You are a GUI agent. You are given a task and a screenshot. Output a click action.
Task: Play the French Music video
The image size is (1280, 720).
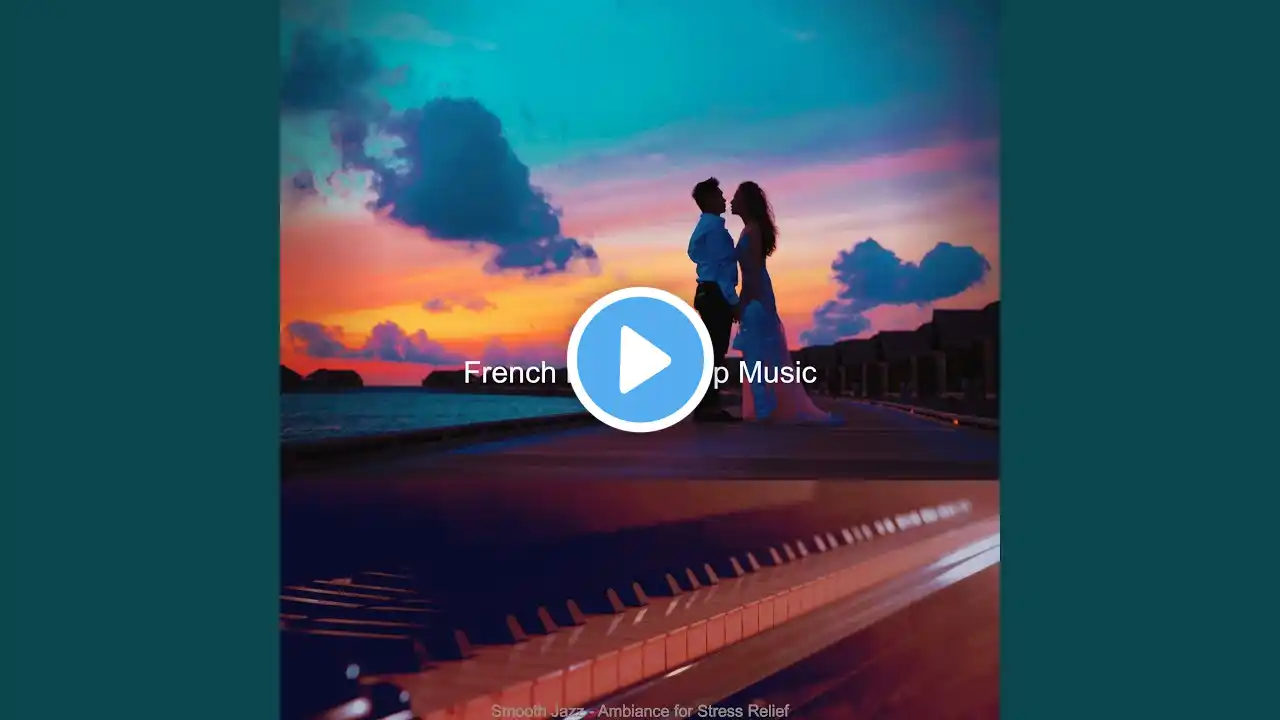click(640, 360)
